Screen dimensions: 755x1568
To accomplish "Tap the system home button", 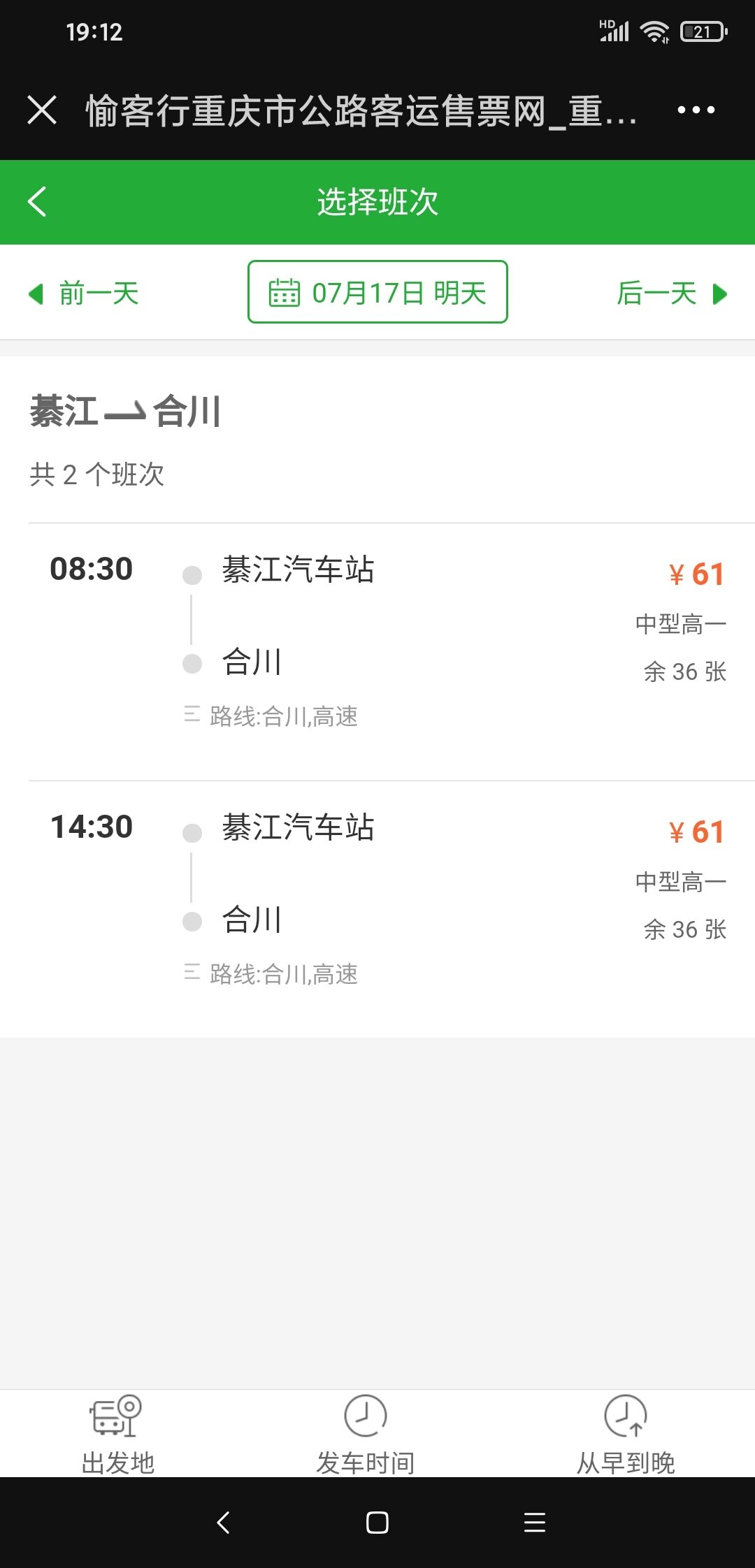I will [377, 1523].
